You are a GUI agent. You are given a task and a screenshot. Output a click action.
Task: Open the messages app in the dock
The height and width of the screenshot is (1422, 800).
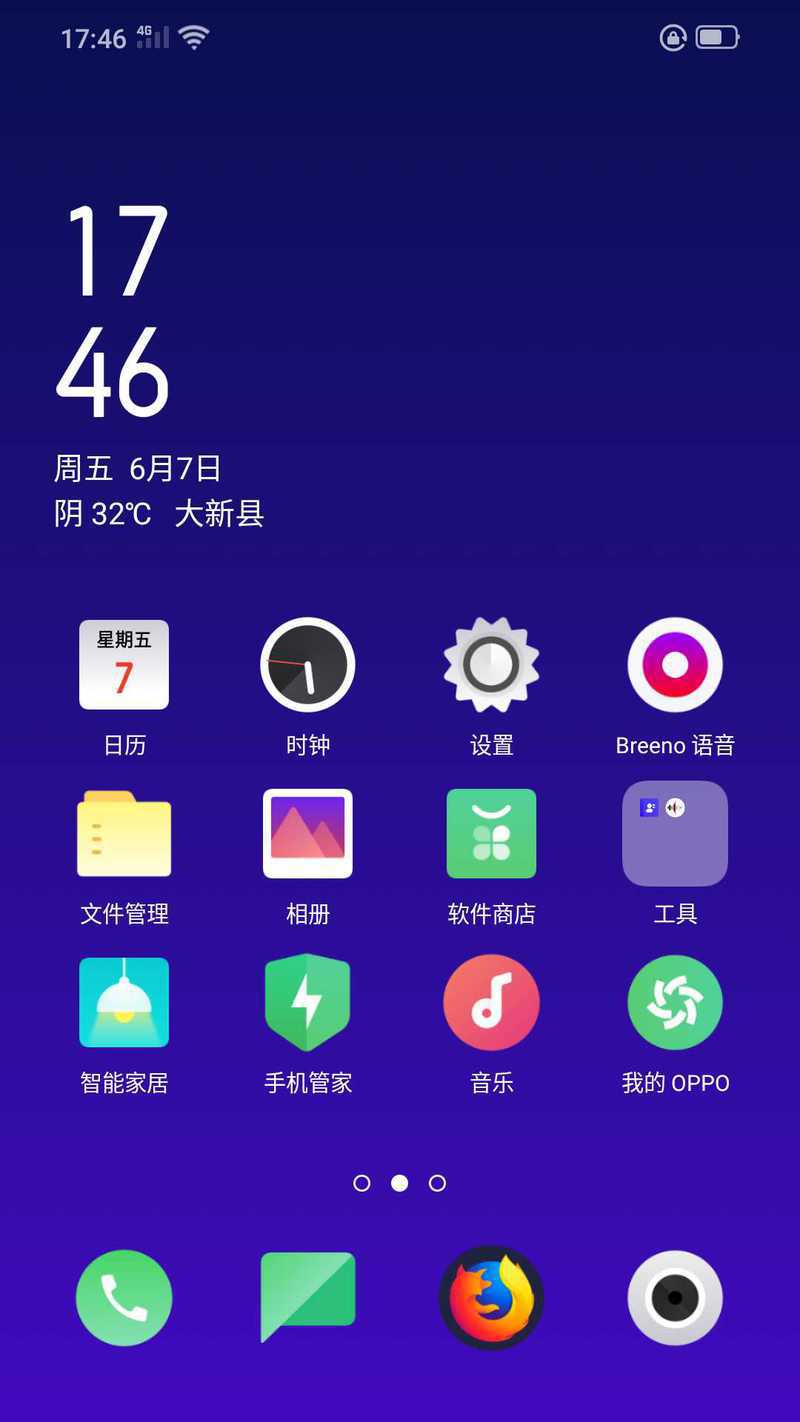tap(308, 1297)
